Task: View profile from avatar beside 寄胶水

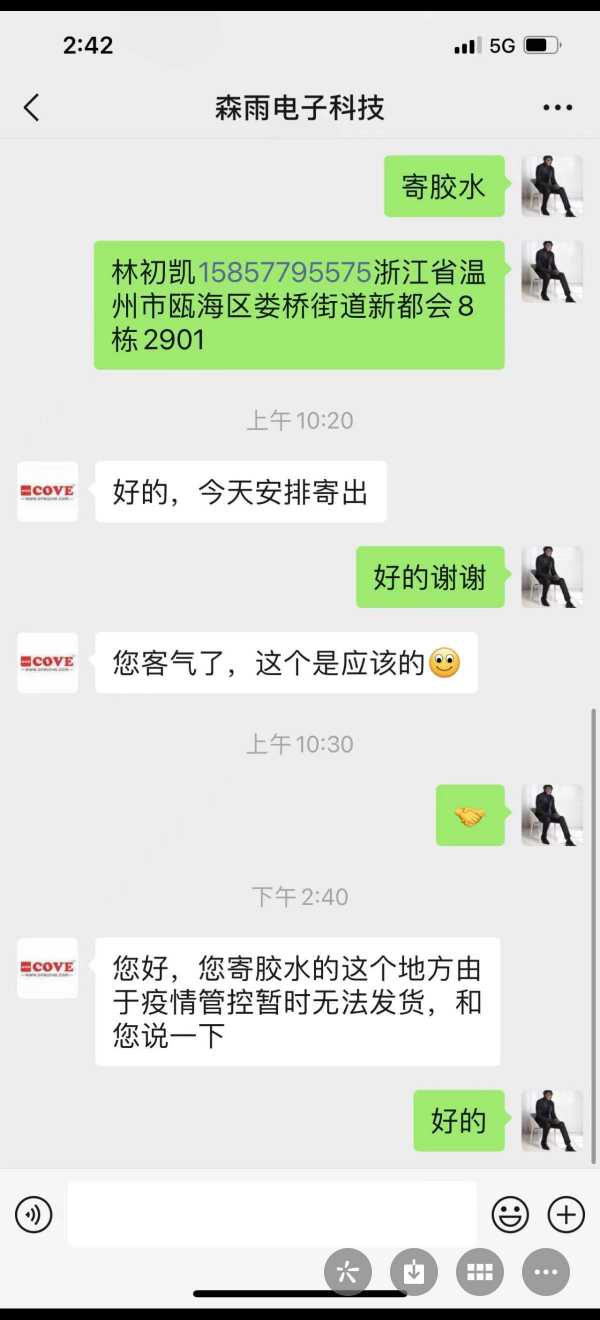Action: (552, 186)
